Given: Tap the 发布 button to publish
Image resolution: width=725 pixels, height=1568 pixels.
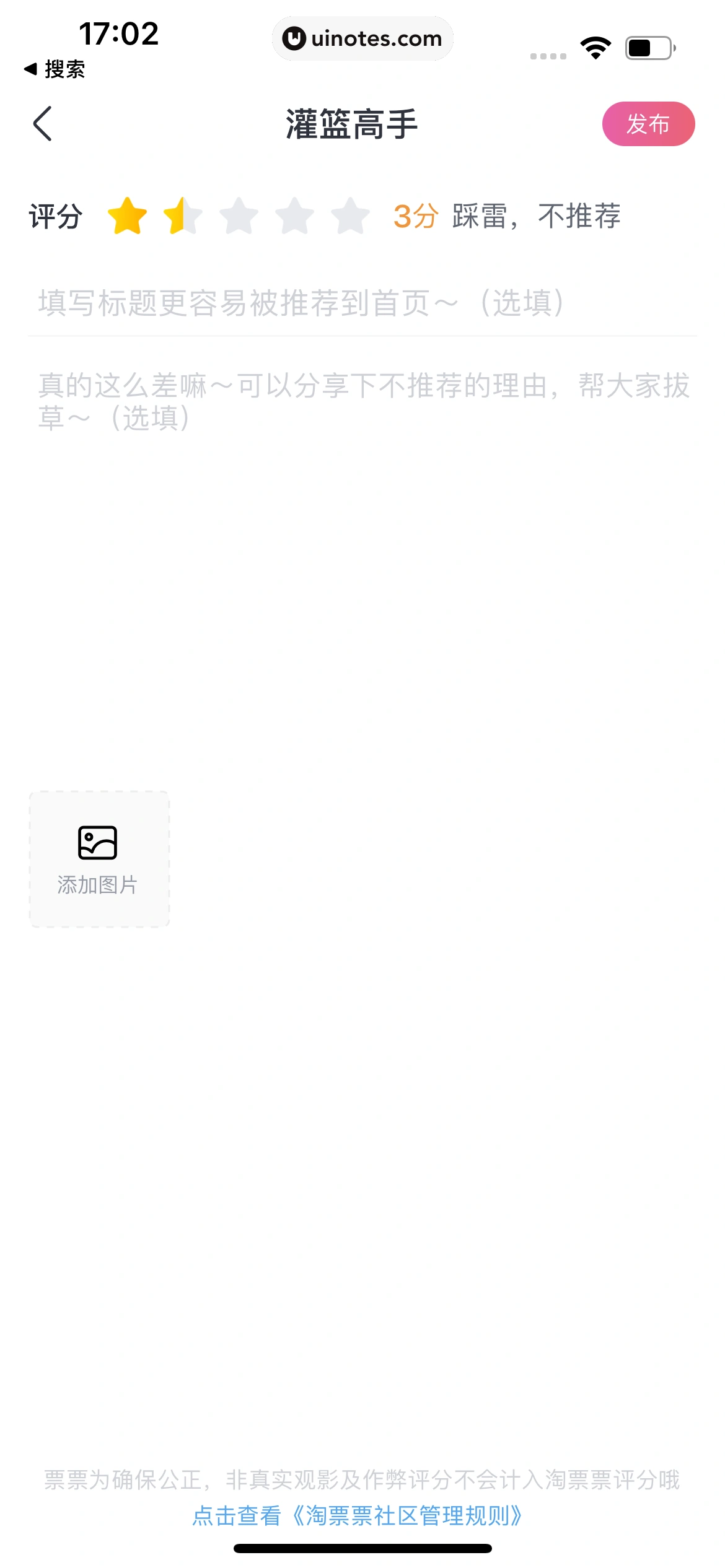Looking at the screenshot, I should tap(648, 124).
